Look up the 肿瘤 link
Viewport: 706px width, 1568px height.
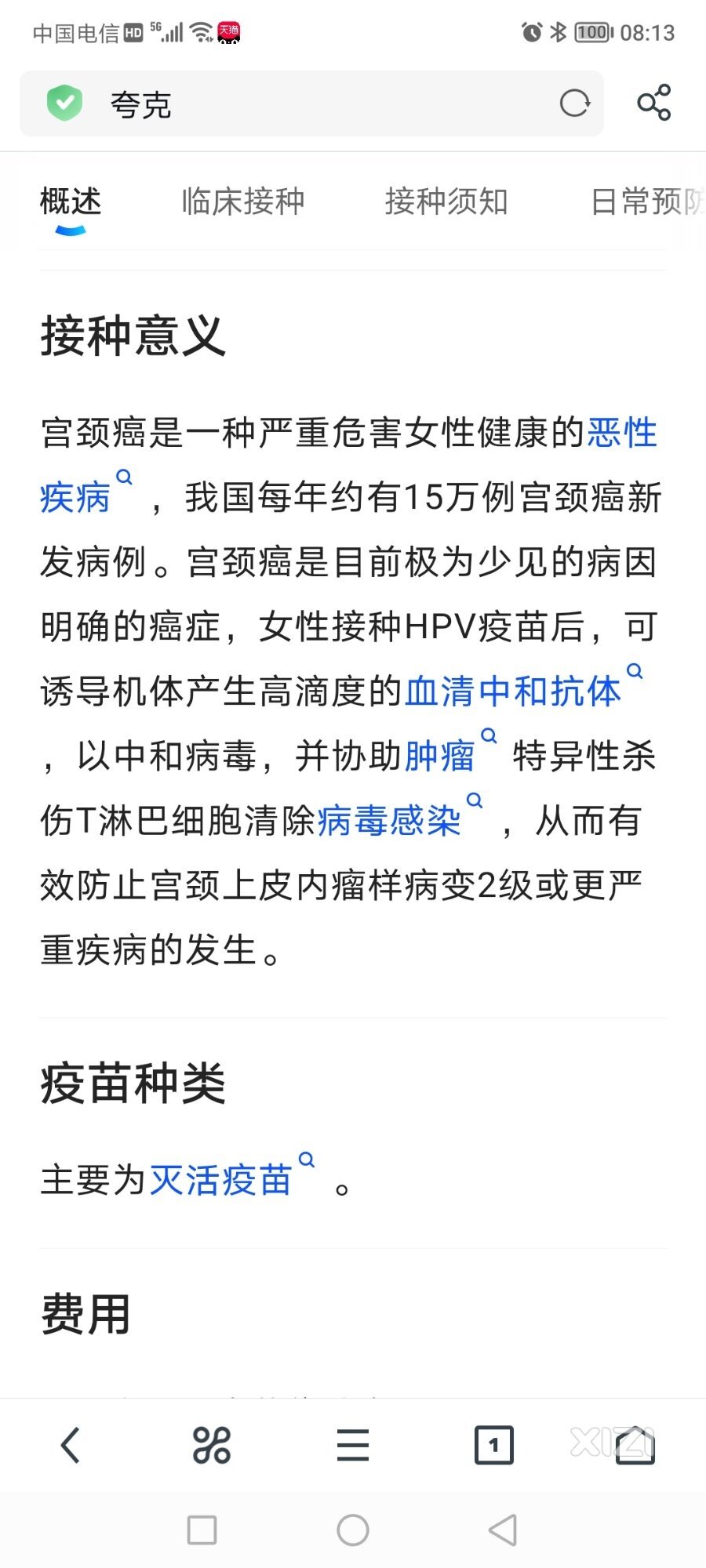[x=440, y=756]
